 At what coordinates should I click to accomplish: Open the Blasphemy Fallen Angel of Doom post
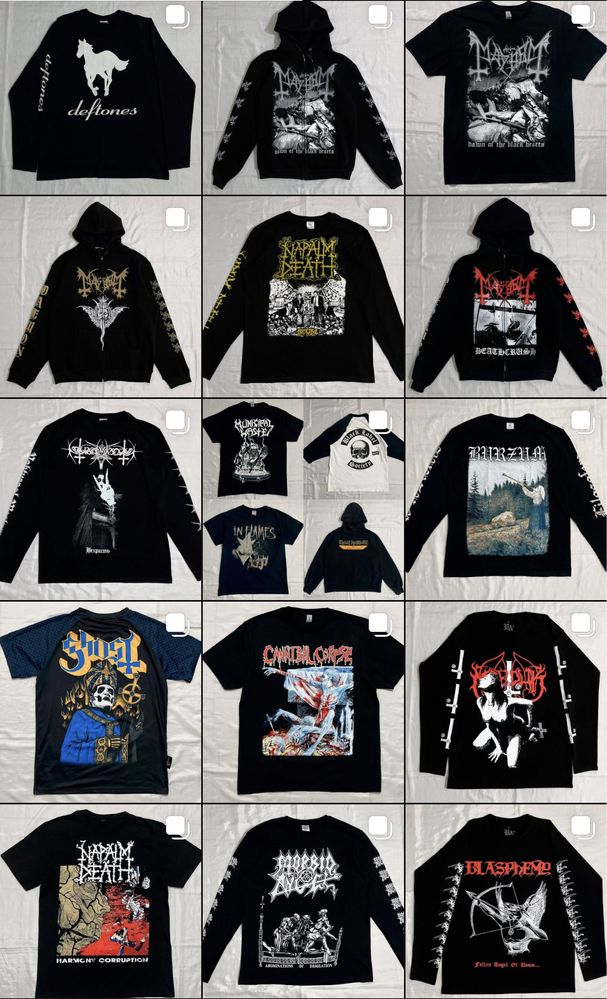[x=505, y=900]
